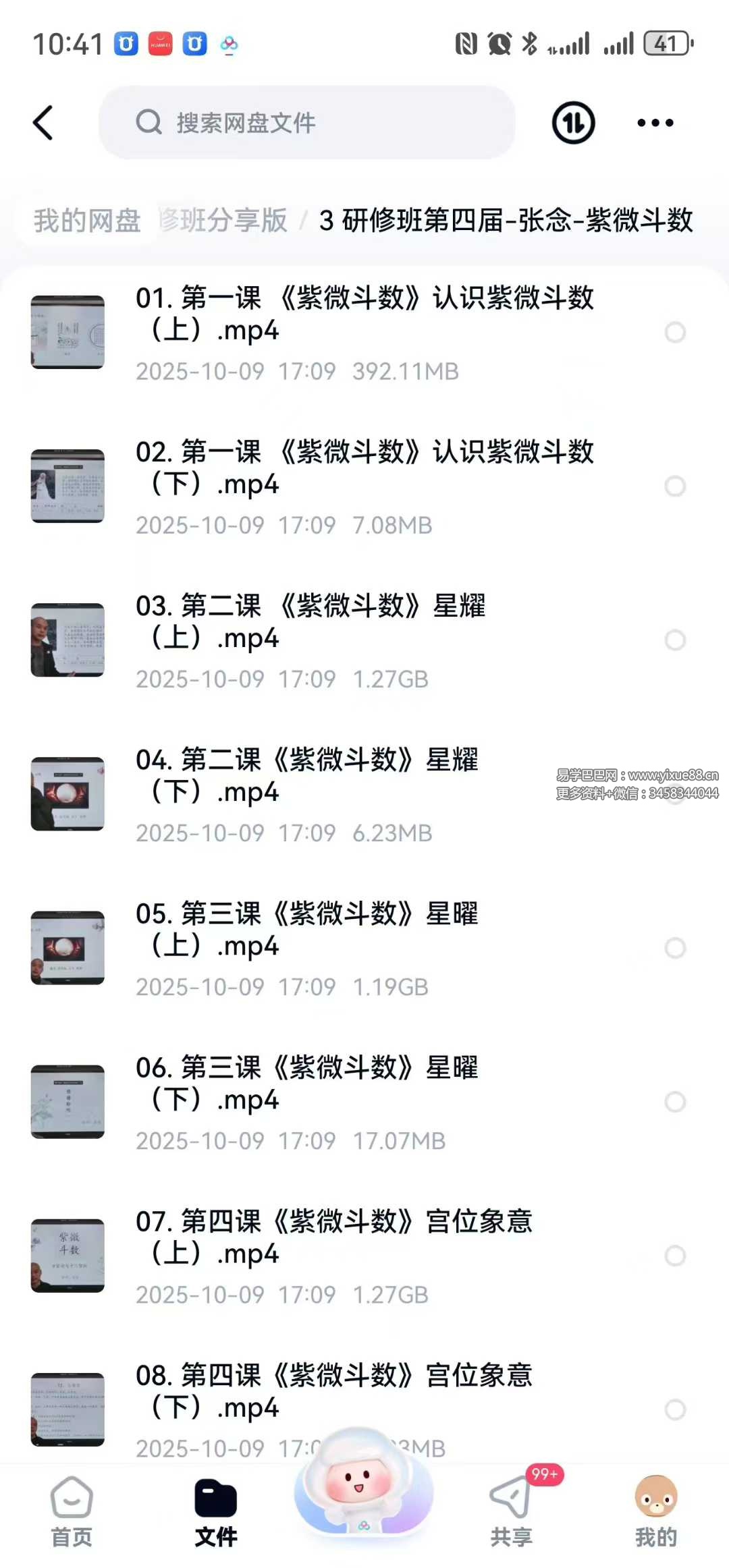
Task: Open the 修班分享版 parent folder breadcrumb
Action: pos(224,221)
